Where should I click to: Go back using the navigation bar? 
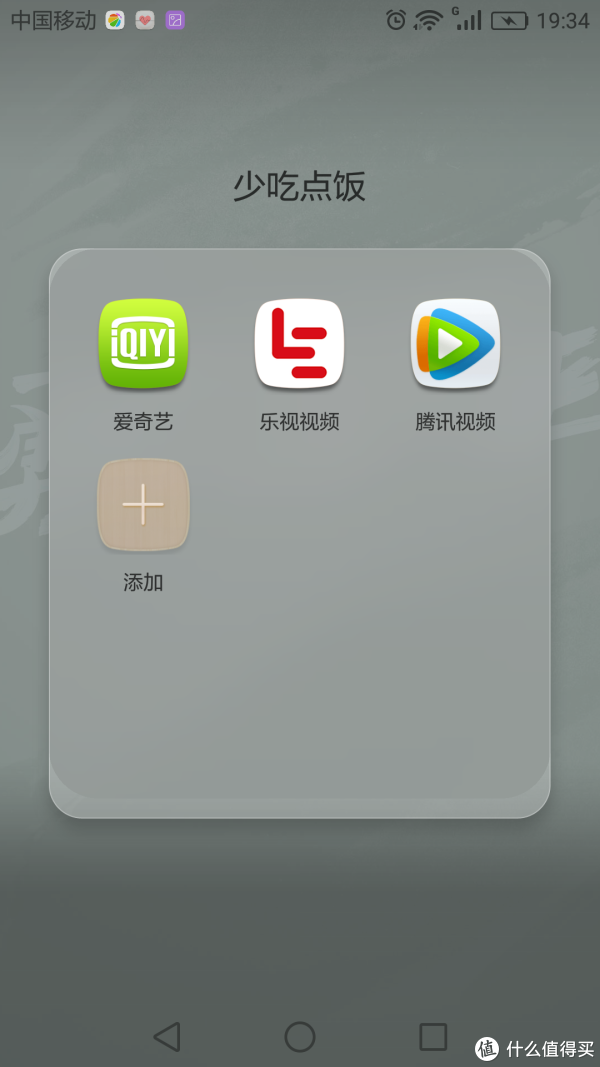click(x=166, y=1036)
